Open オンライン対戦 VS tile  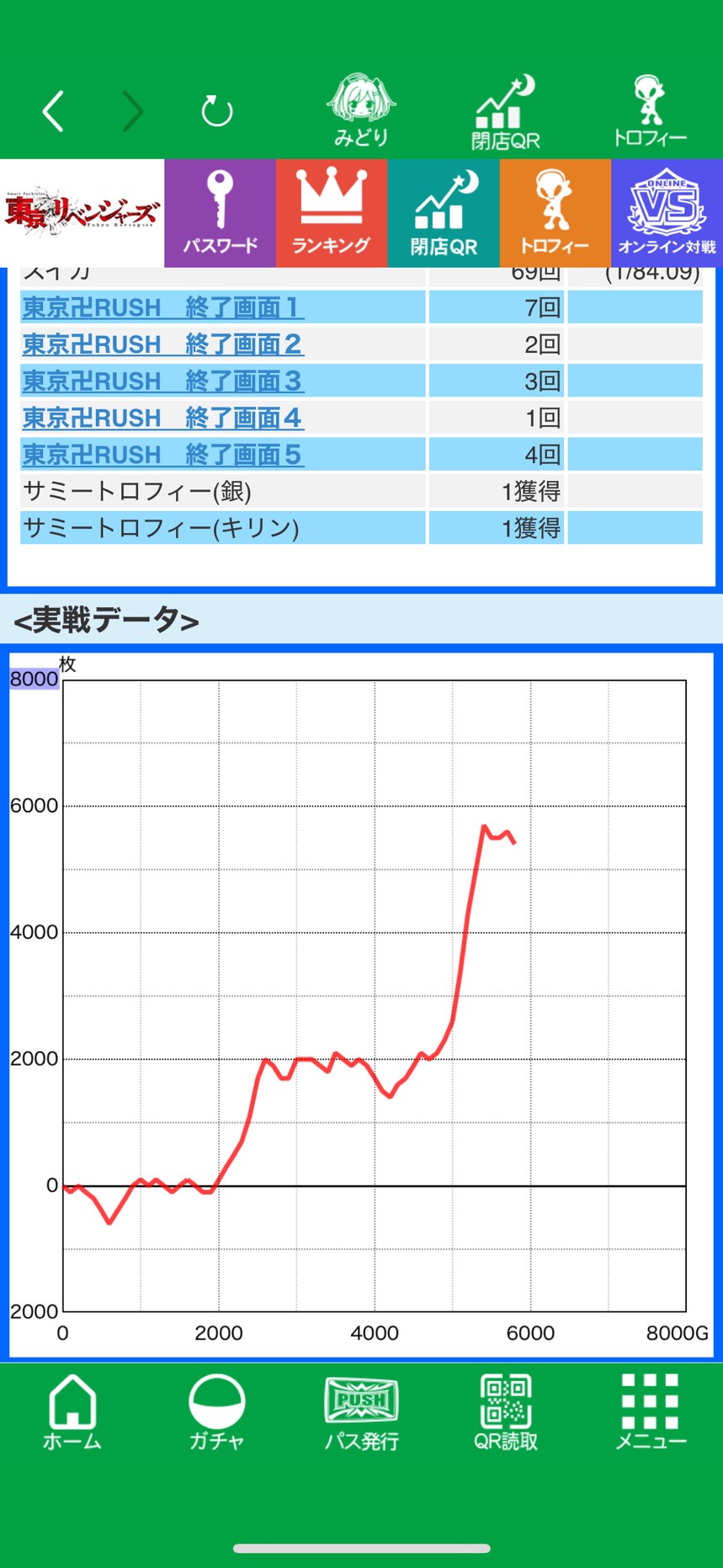(x=667, y=213)
